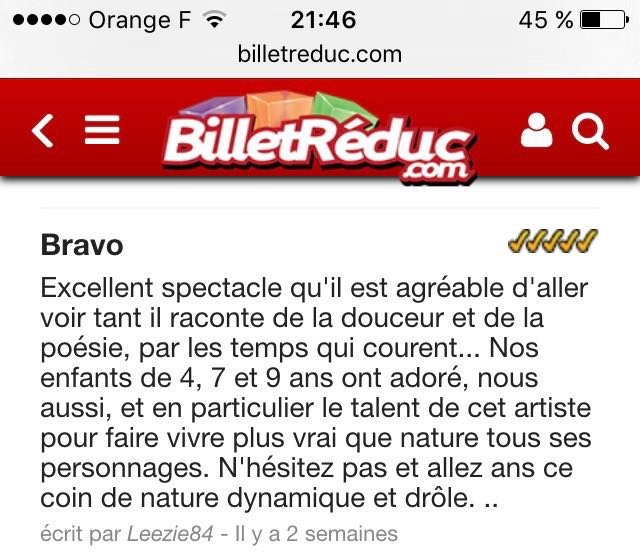Open the hamburger menu
This screenshot has height=559, width=640.
coord(102,130)
